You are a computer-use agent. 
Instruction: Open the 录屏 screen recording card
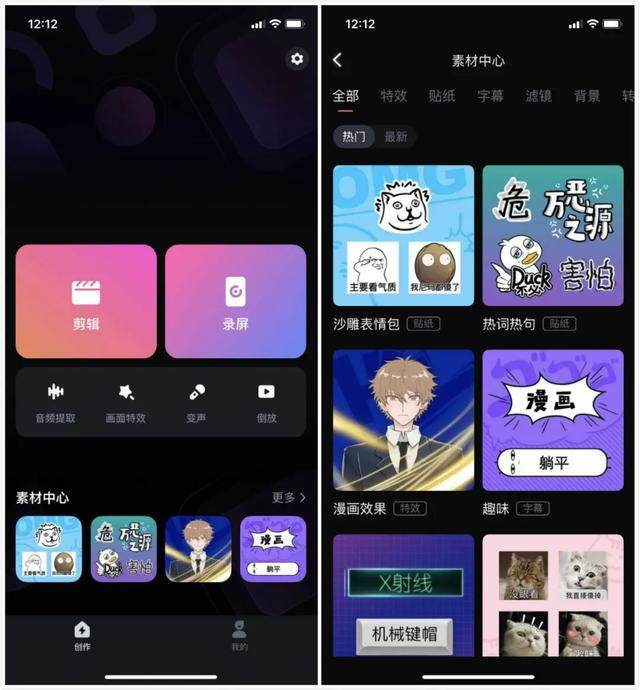(x=235, y=301)
